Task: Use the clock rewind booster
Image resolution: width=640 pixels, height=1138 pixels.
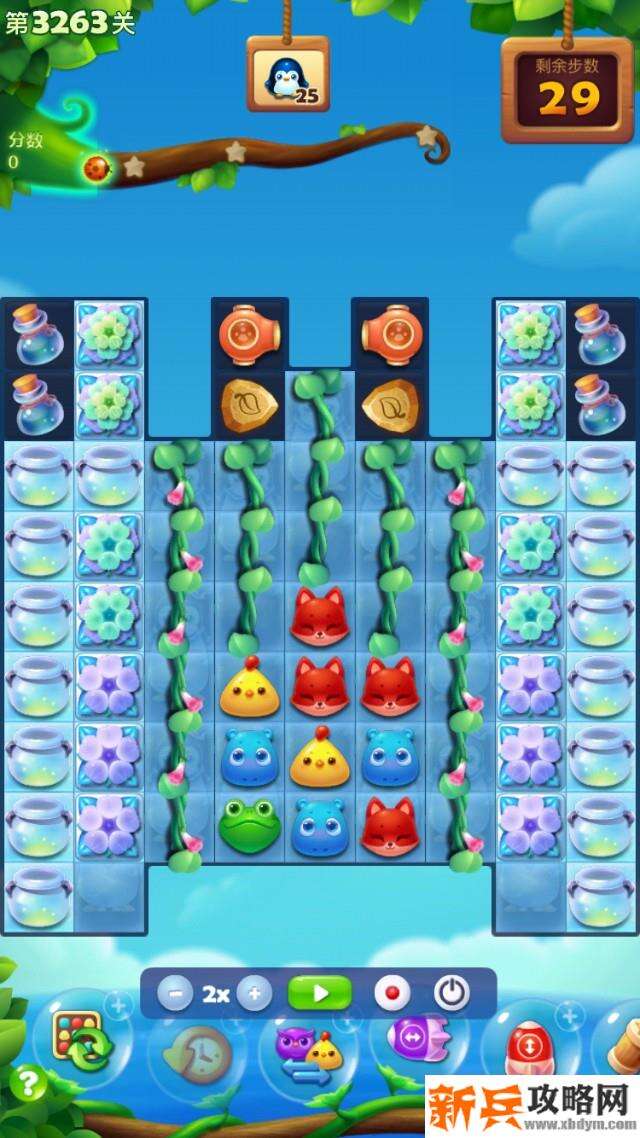Action: click(x=197, y=1053)
